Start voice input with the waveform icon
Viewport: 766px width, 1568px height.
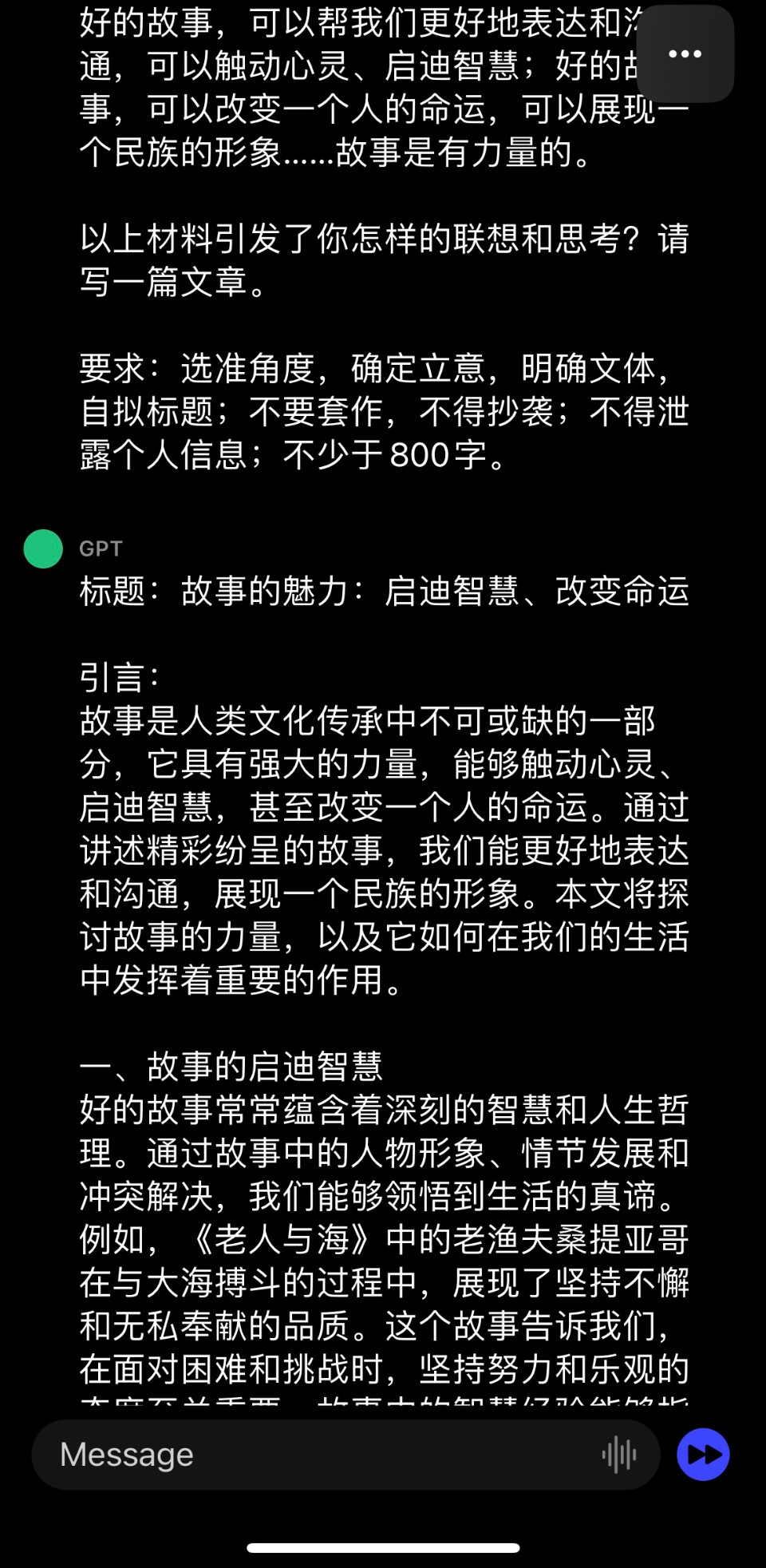tap(619, 1455)
